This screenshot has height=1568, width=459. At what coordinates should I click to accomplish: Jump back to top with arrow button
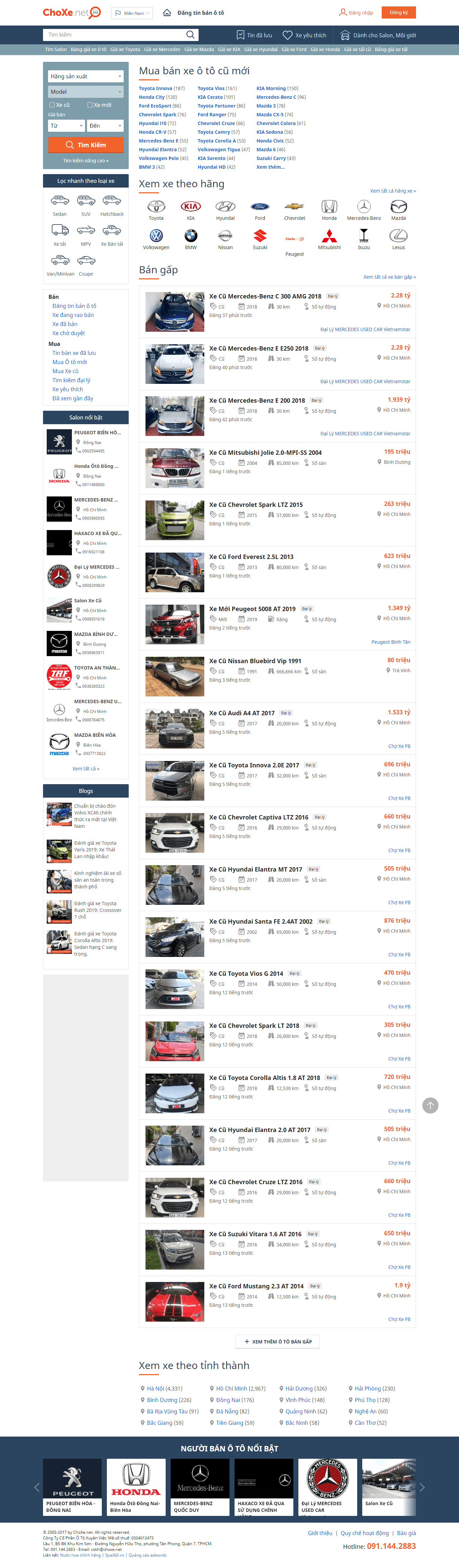point(430,1105)
